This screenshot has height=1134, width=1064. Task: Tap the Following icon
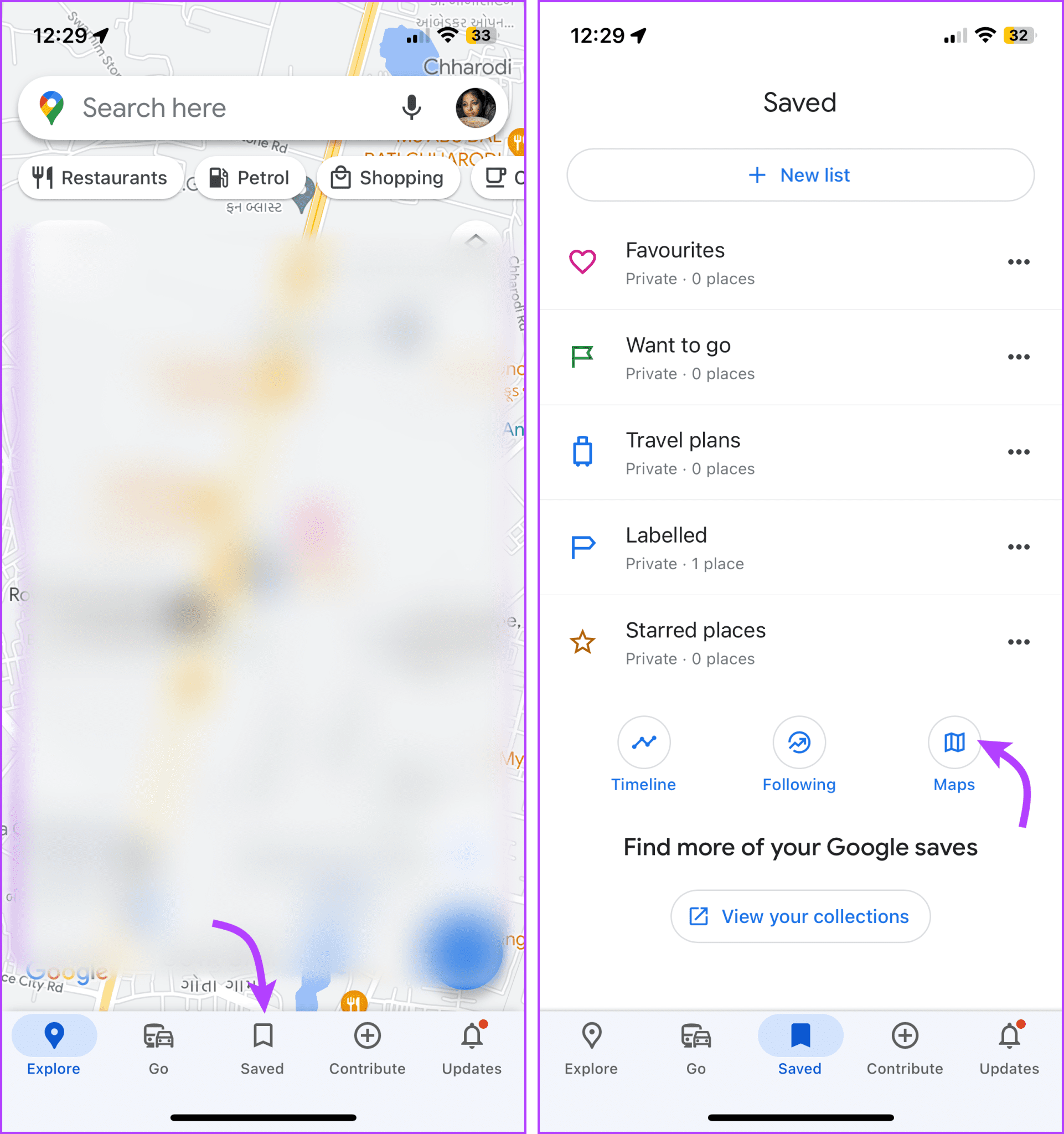(799, 742)
